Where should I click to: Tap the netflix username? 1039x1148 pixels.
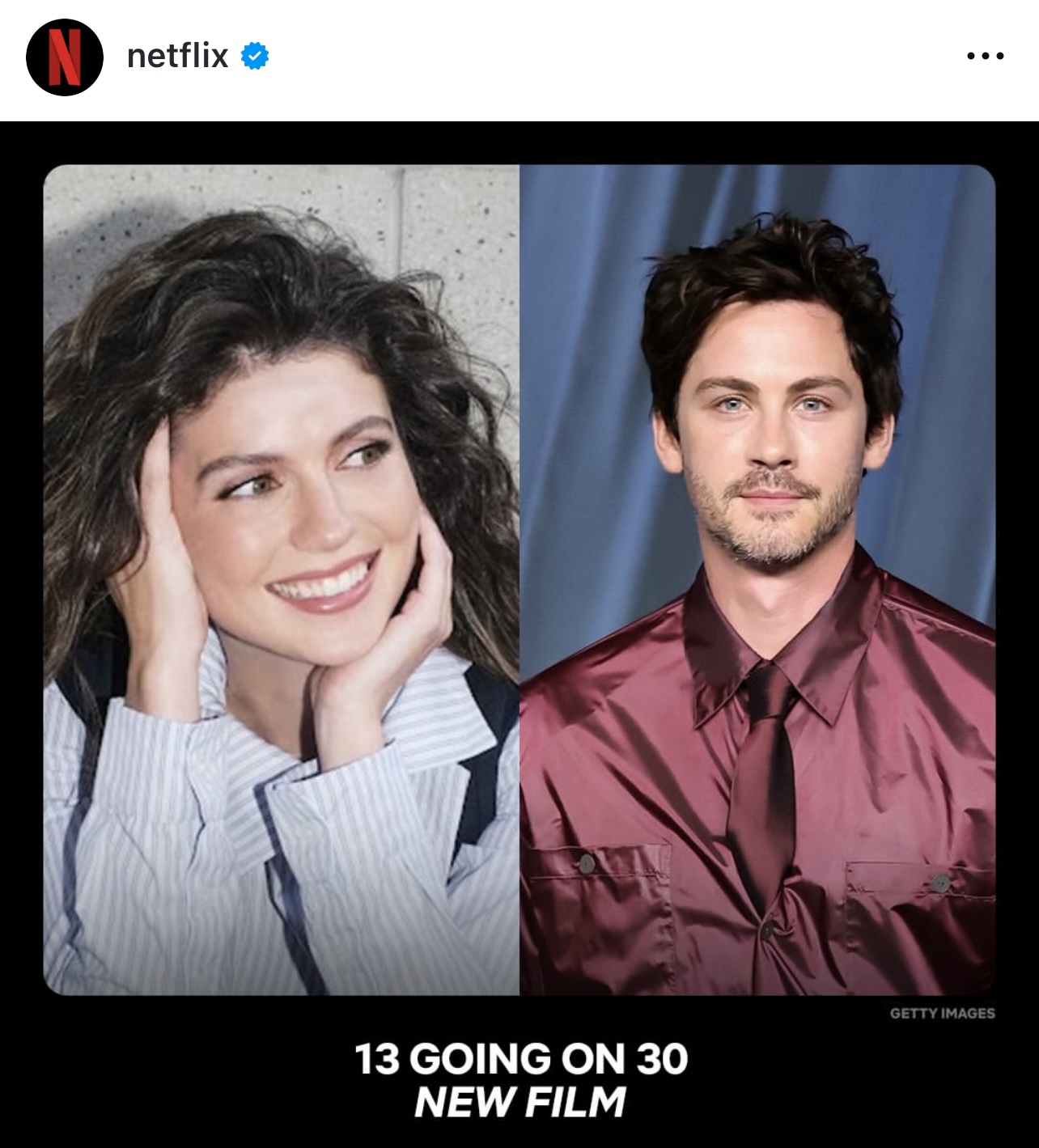(x=177, y=57)
